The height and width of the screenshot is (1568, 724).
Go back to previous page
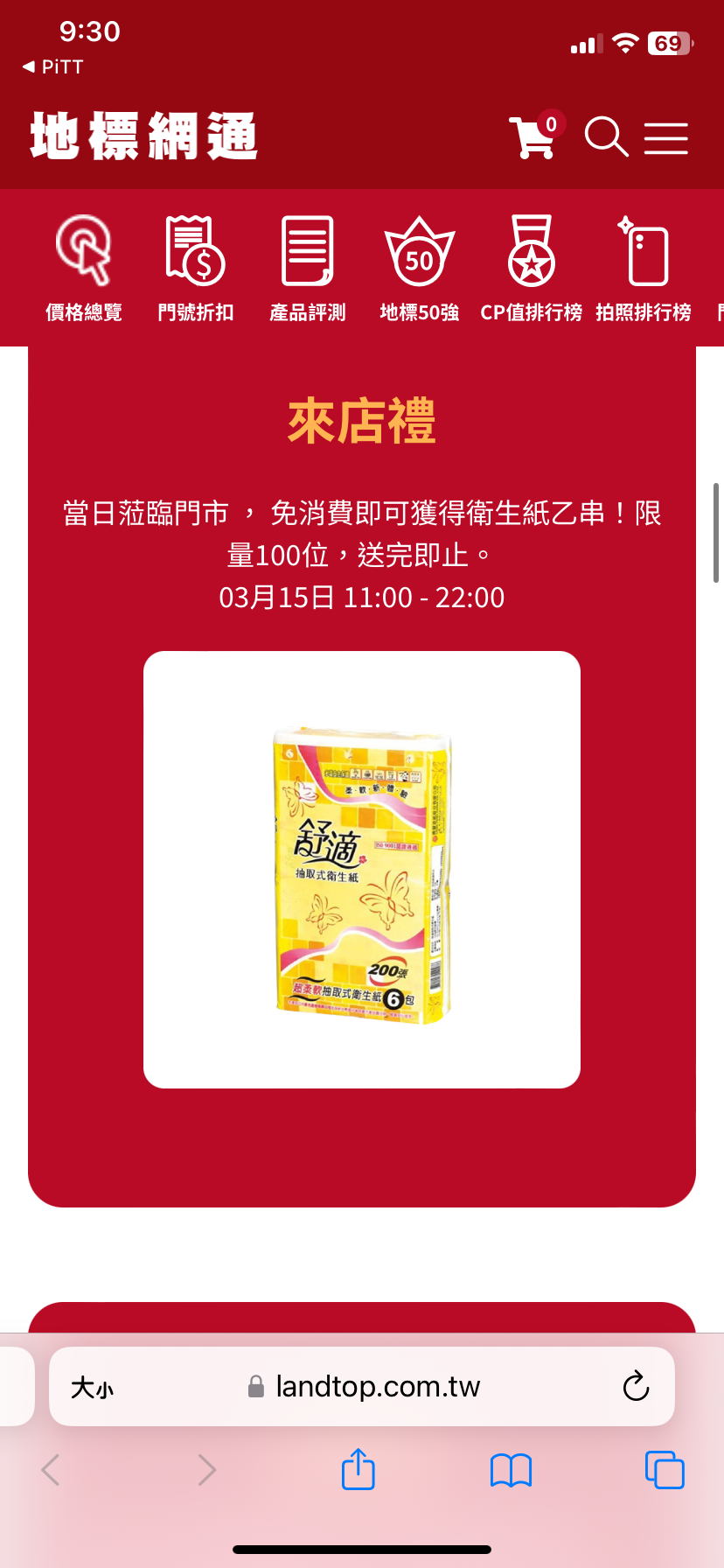click(51, 1470)
